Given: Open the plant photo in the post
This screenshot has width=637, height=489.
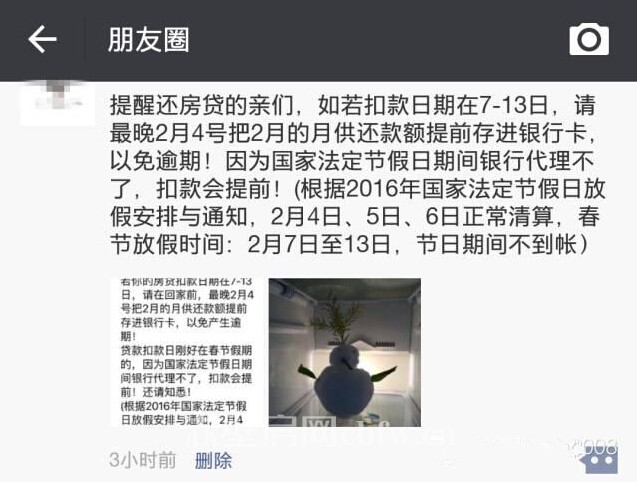Looking at the screenshot, I should tap(344, 353).
